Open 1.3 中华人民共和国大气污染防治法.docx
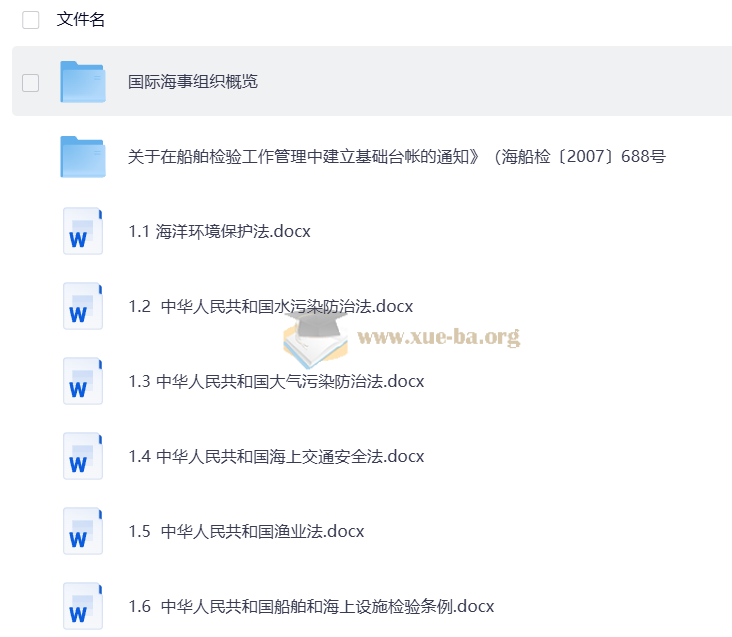The image size is (732, 637). coord(276,382)
